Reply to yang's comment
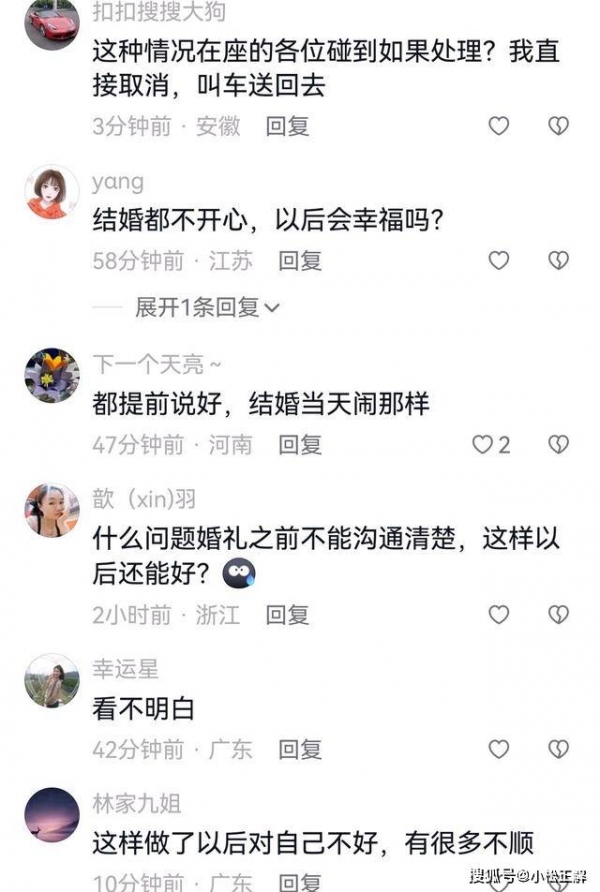 [x=300, y=261]
